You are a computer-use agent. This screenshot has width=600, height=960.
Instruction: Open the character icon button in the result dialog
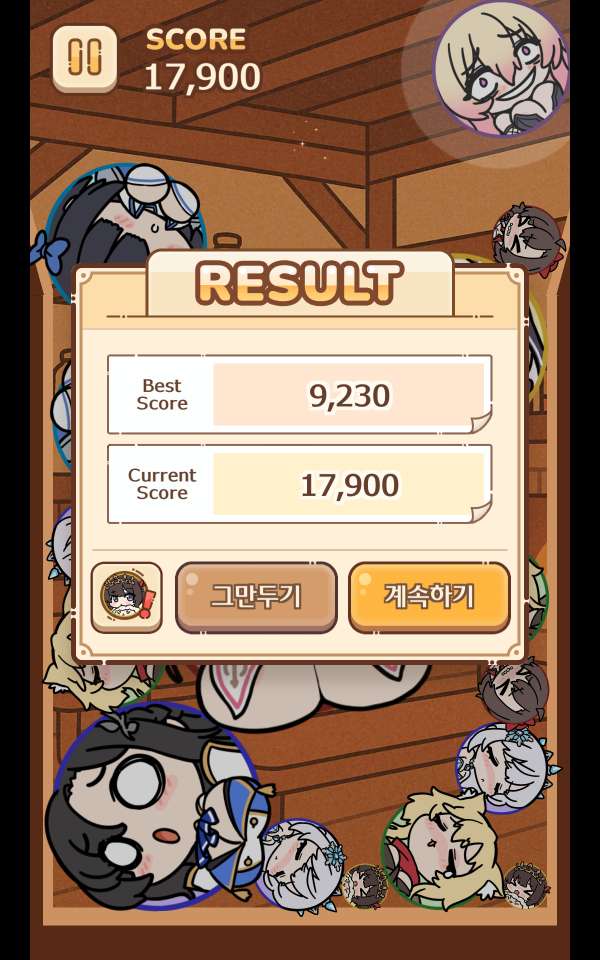(x=126, y=597)
